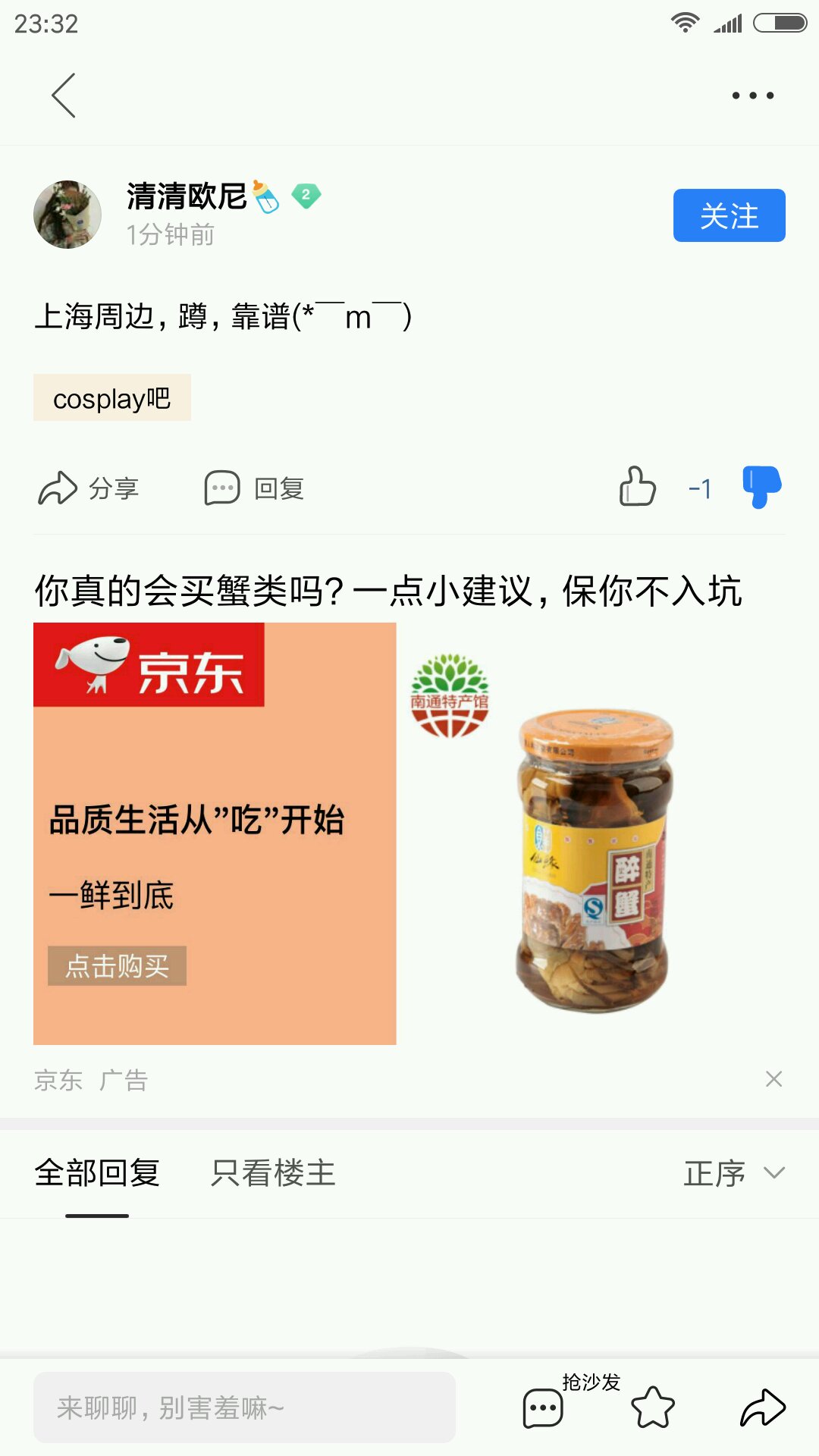Switch to the 只看楼主 tab
Image resolution: width=819 pixels, height=1456 pixels.
[x=273, y=1173]
